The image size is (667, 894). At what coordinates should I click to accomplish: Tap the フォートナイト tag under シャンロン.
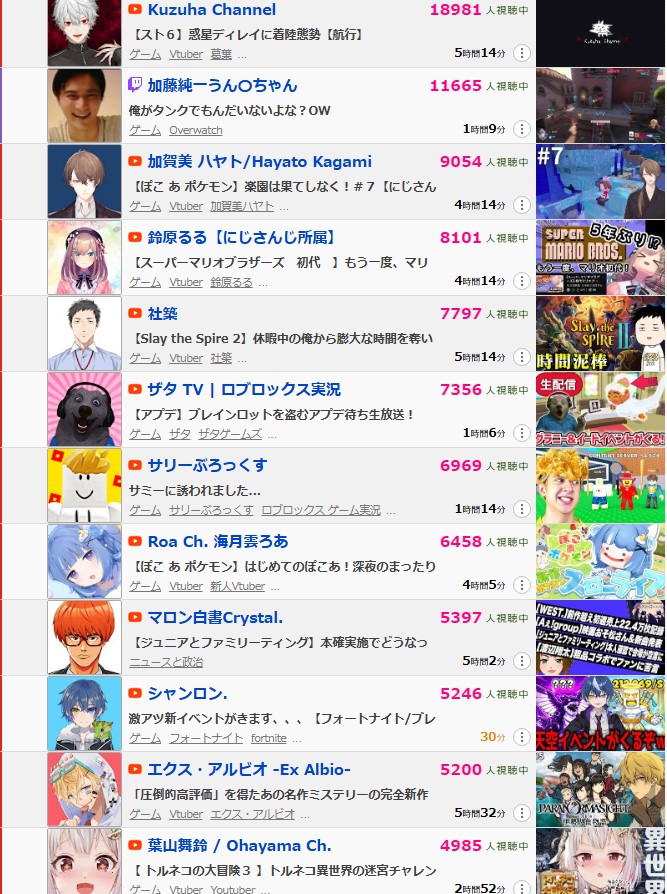click(x=205, y=738)
